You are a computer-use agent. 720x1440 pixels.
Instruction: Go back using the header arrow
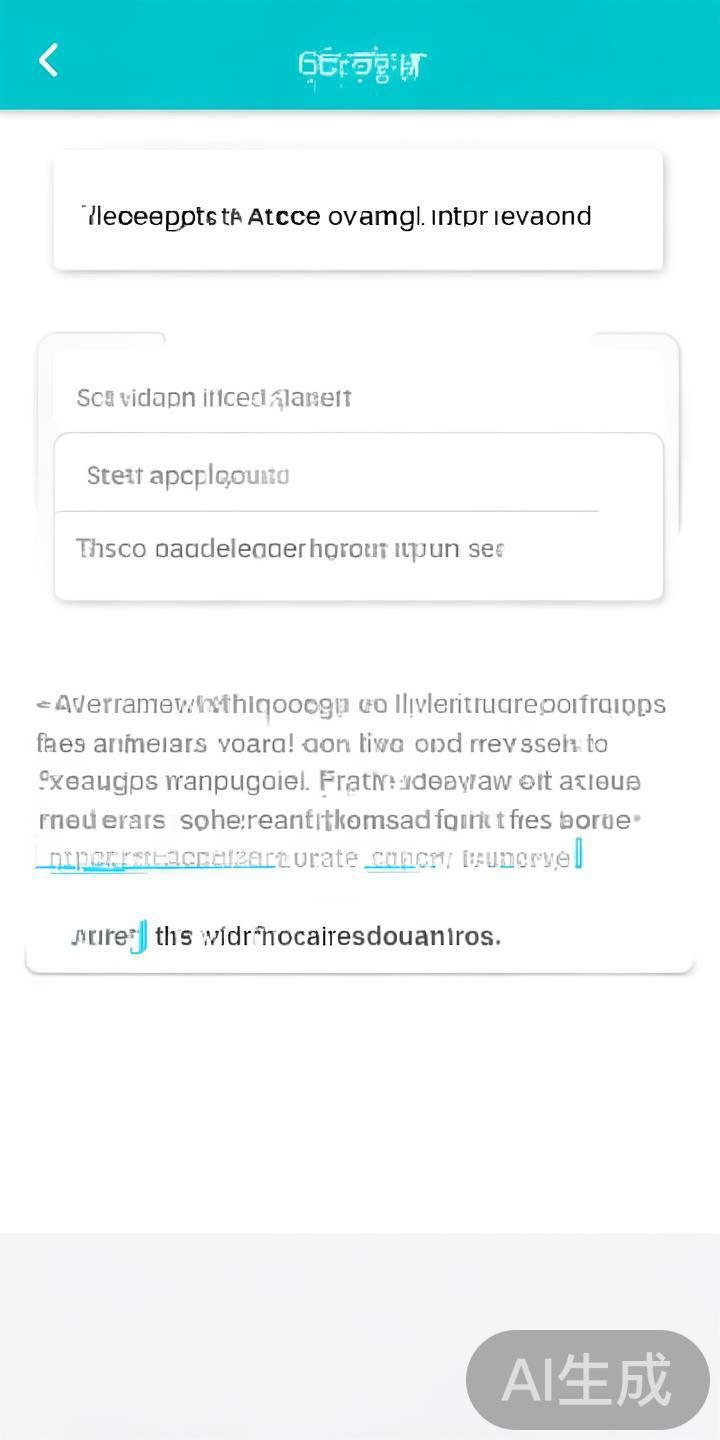point(48,60)
